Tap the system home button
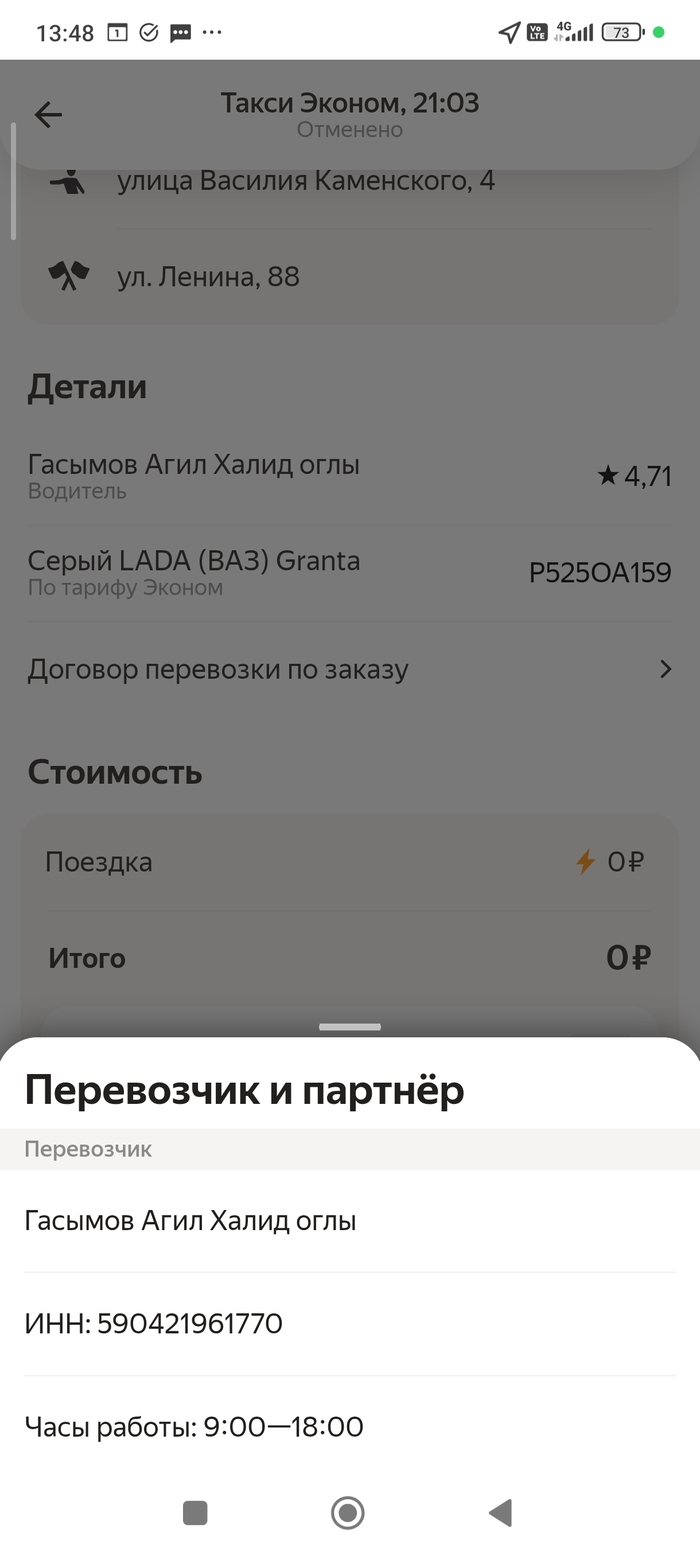This screenshot has height=1556, width=700. tap(348, 1513)
